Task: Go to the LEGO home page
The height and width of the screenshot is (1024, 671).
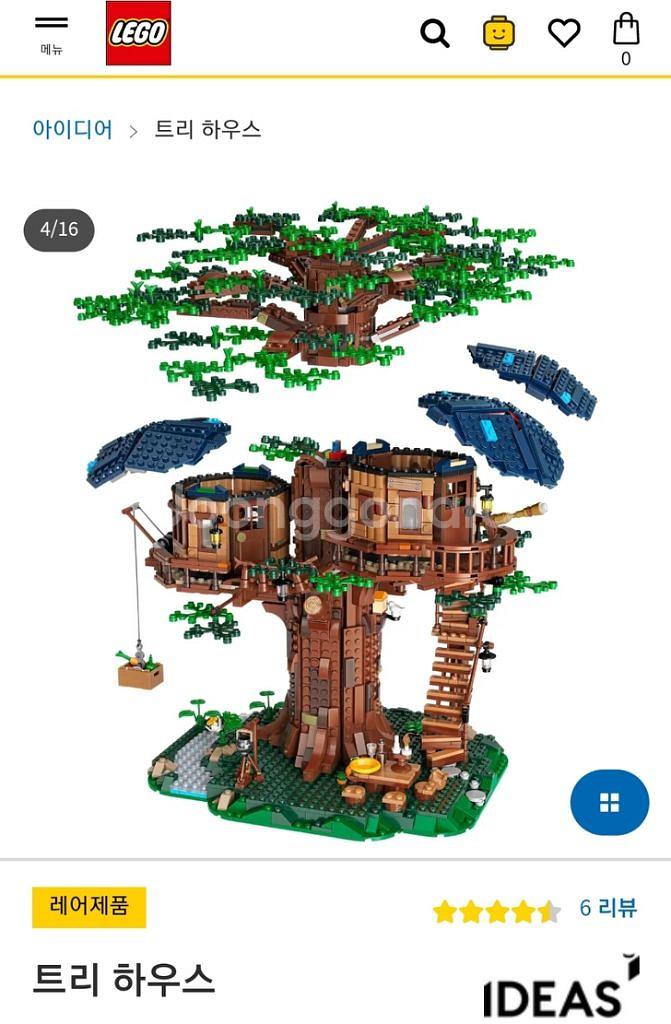Action: (x=138, y=33)
